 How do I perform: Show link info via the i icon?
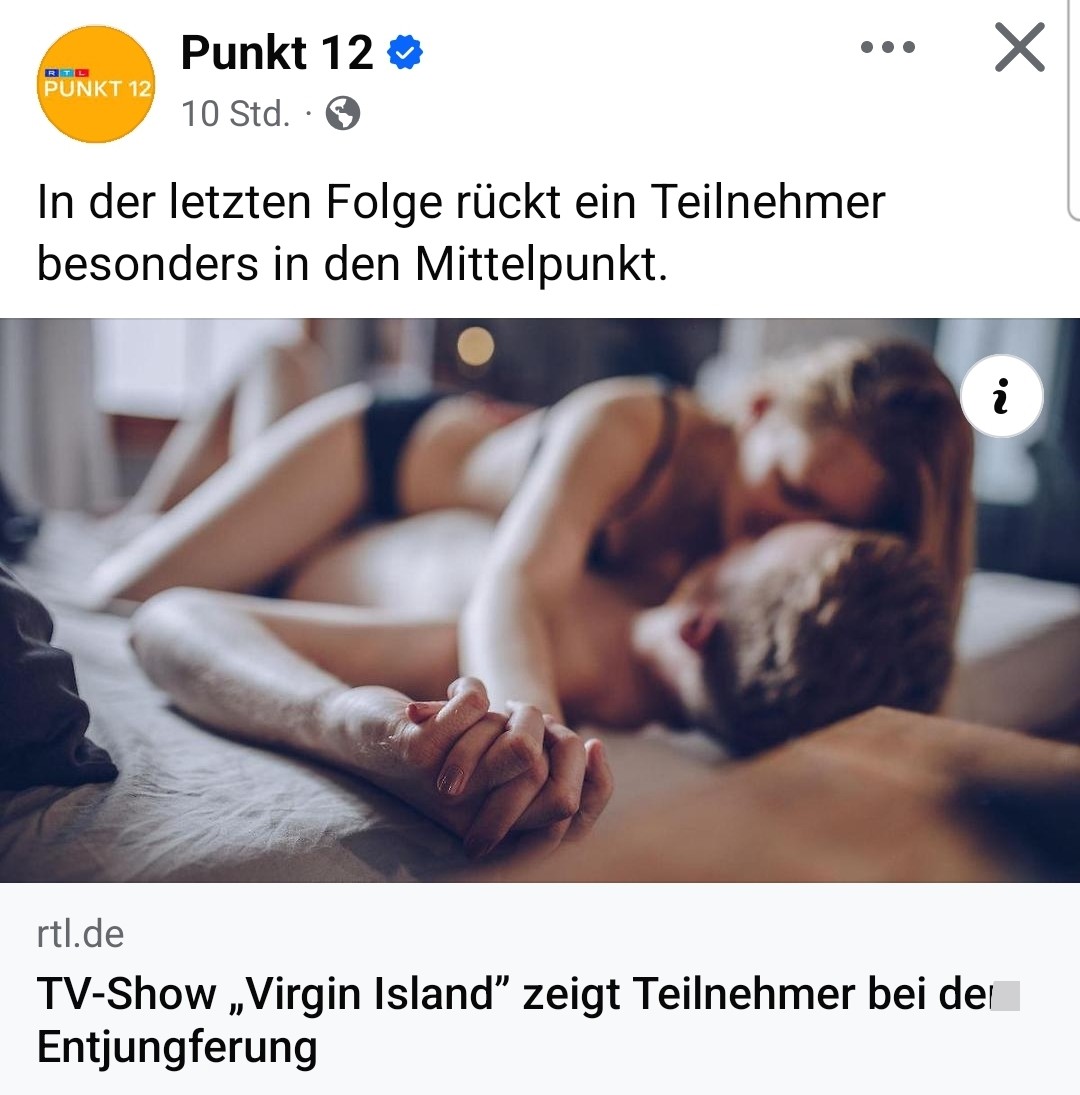click(x=1001, y=398)
